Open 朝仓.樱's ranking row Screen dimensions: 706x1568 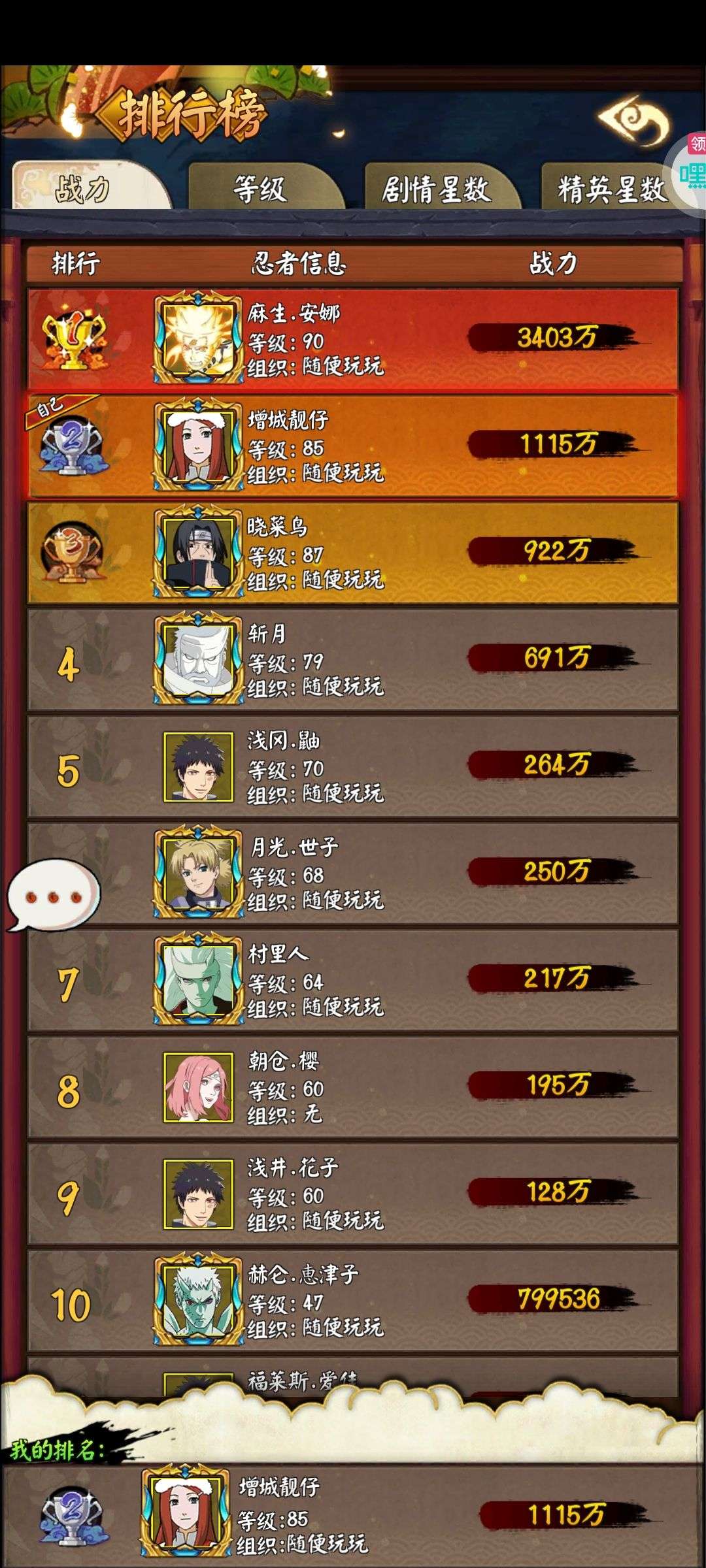click(x=353, y=1087)
